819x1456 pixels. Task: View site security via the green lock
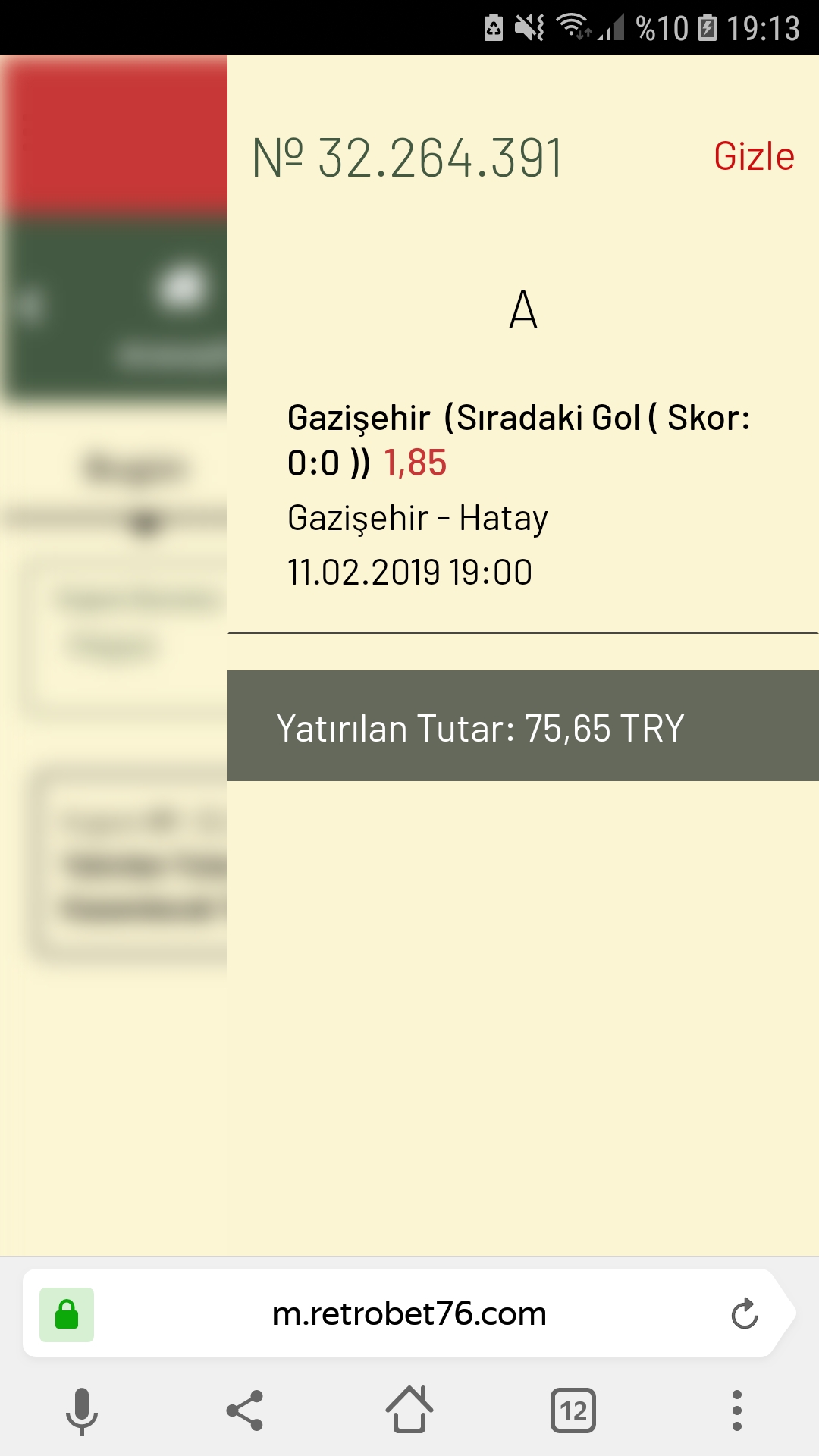coord(67,1314)
